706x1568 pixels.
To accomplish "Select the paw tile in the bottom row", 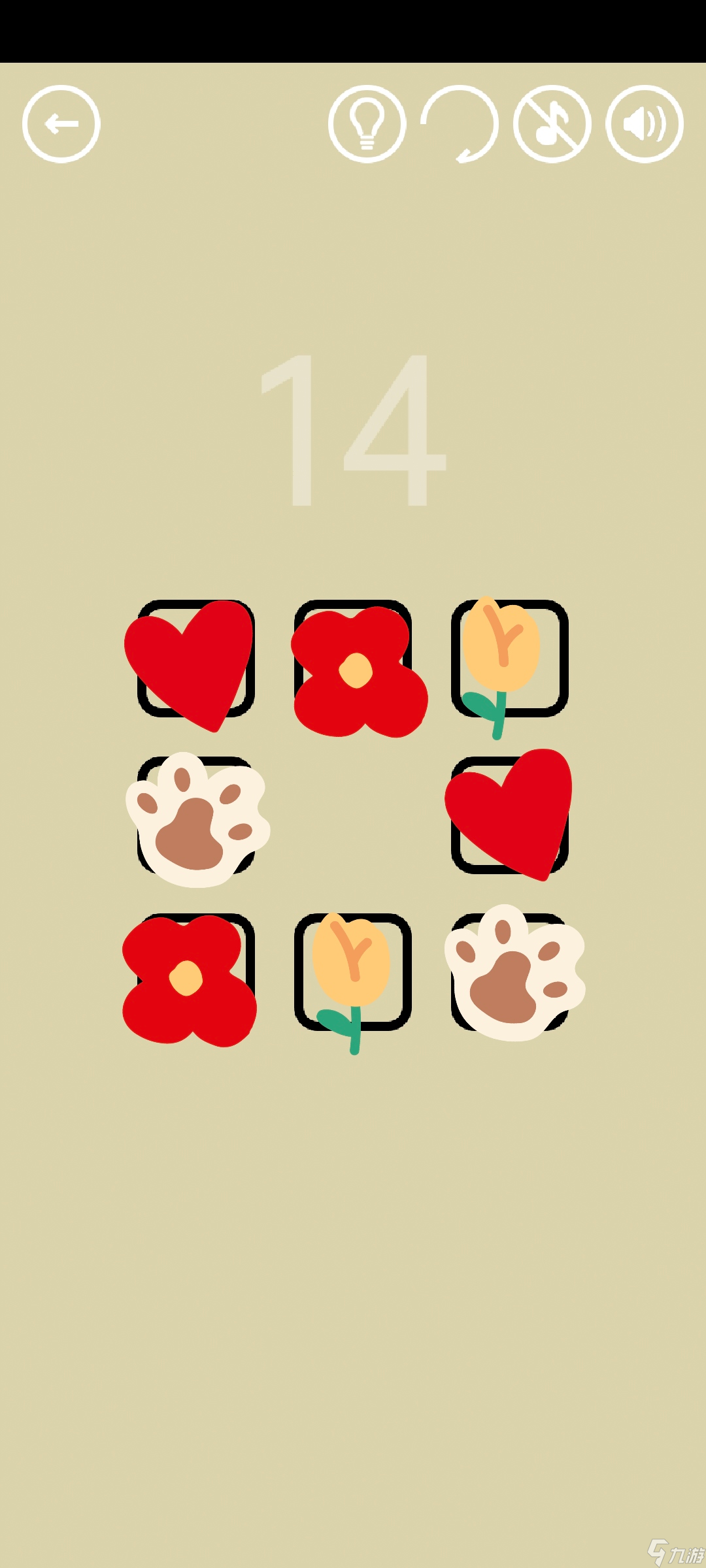I will (x=513, y=973).
